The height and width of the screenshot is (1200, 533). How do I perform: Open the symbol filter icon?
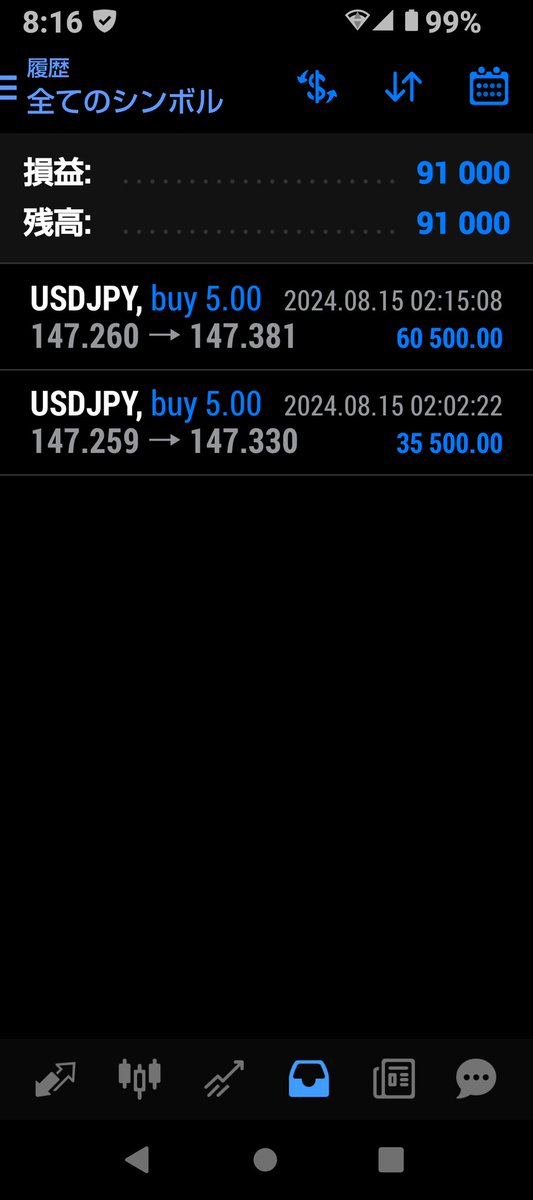[x=317, y=88]
